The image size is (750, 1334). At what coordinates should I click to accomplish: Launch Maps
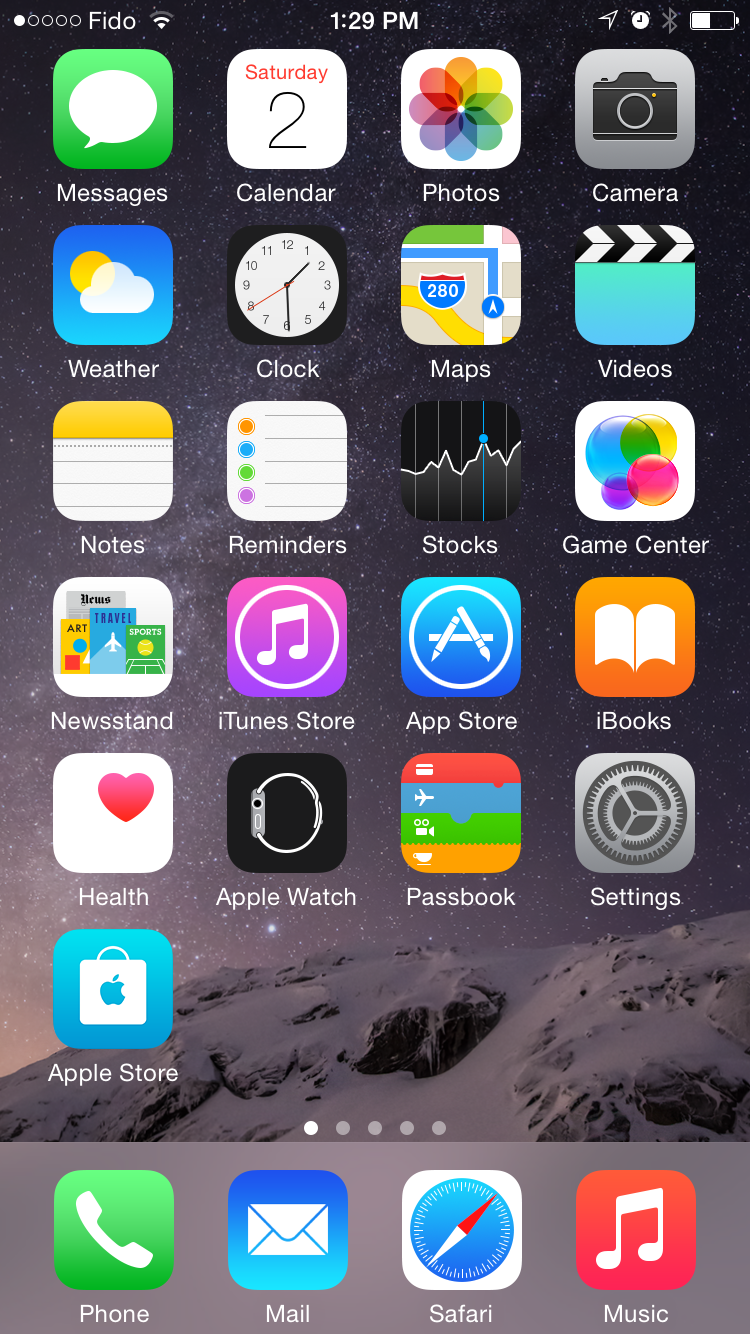click(461, 285)
